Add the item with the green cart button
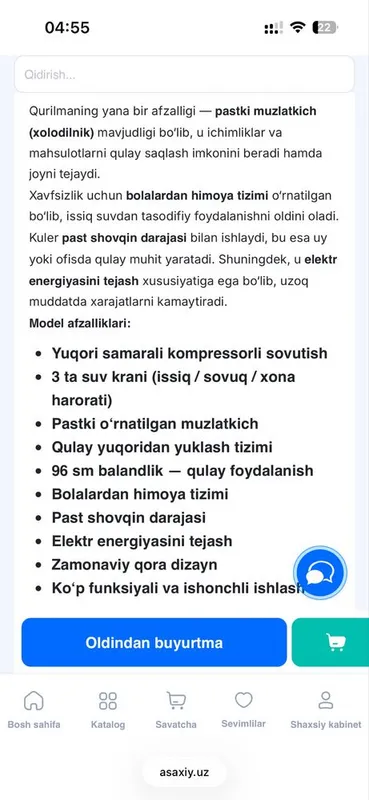This screenshot has height=800, width=369. pos(330,642)
